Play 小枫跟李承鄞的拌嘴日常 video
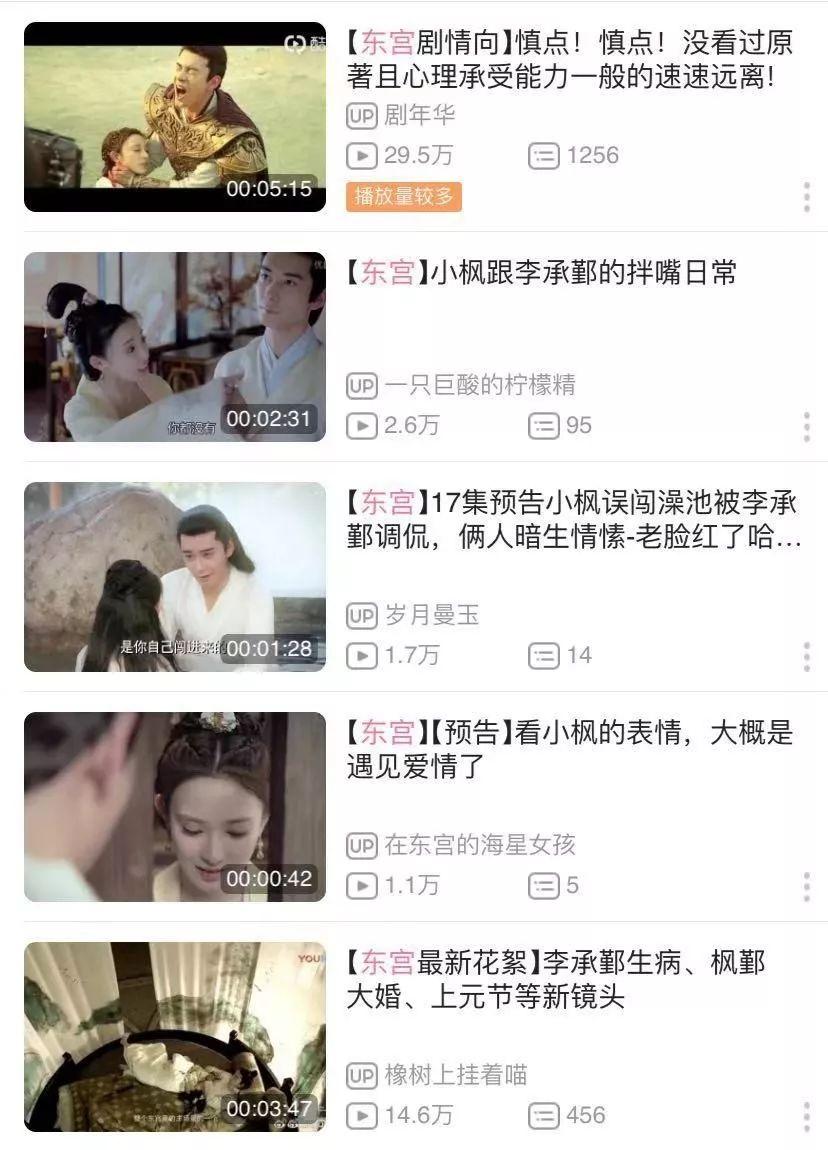Image resolution: width=828 pixels, height=1150 pixels. [175, 347]
